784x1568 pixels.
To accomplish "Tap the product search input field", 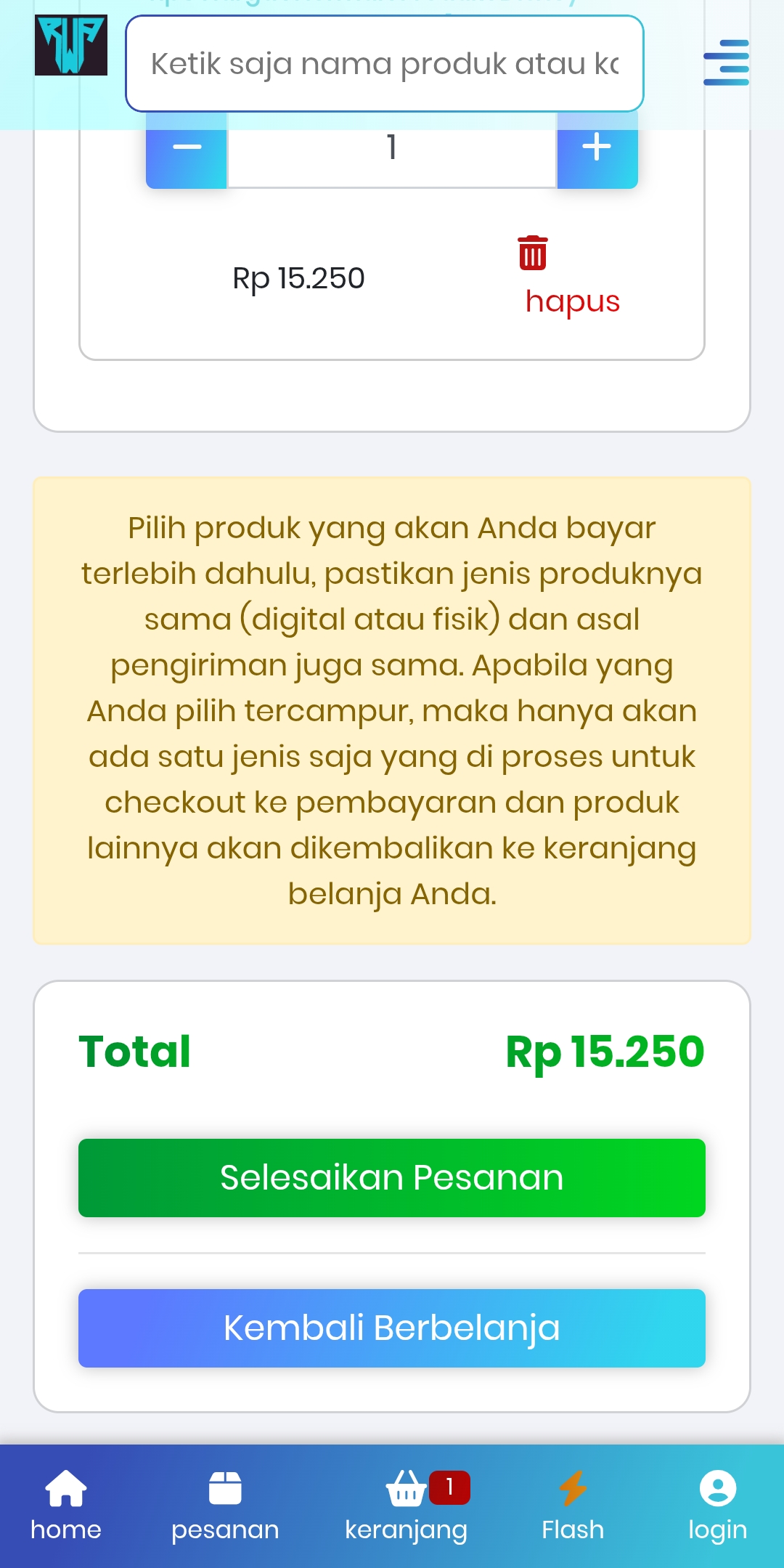I will click(384, 64).
